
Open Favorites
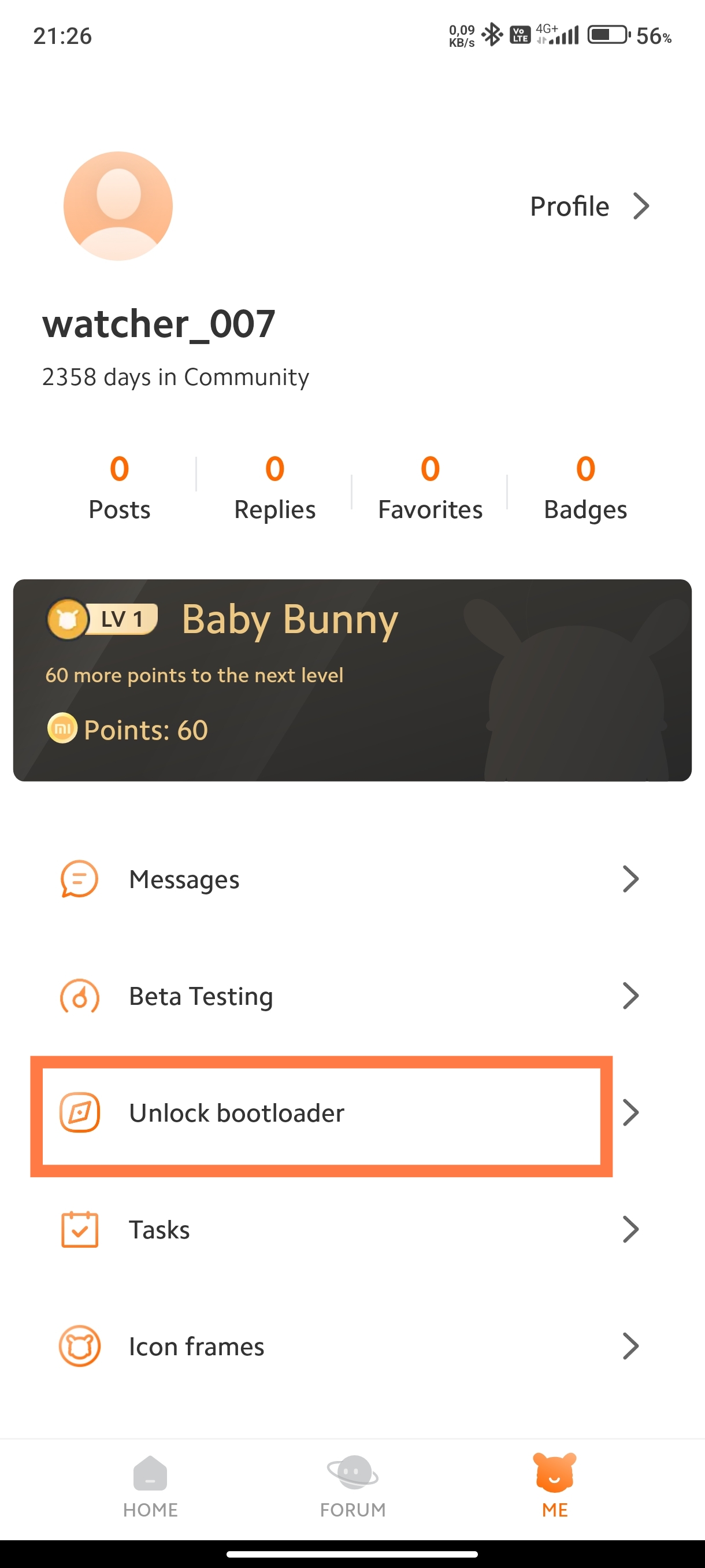(x=430, y=488)
